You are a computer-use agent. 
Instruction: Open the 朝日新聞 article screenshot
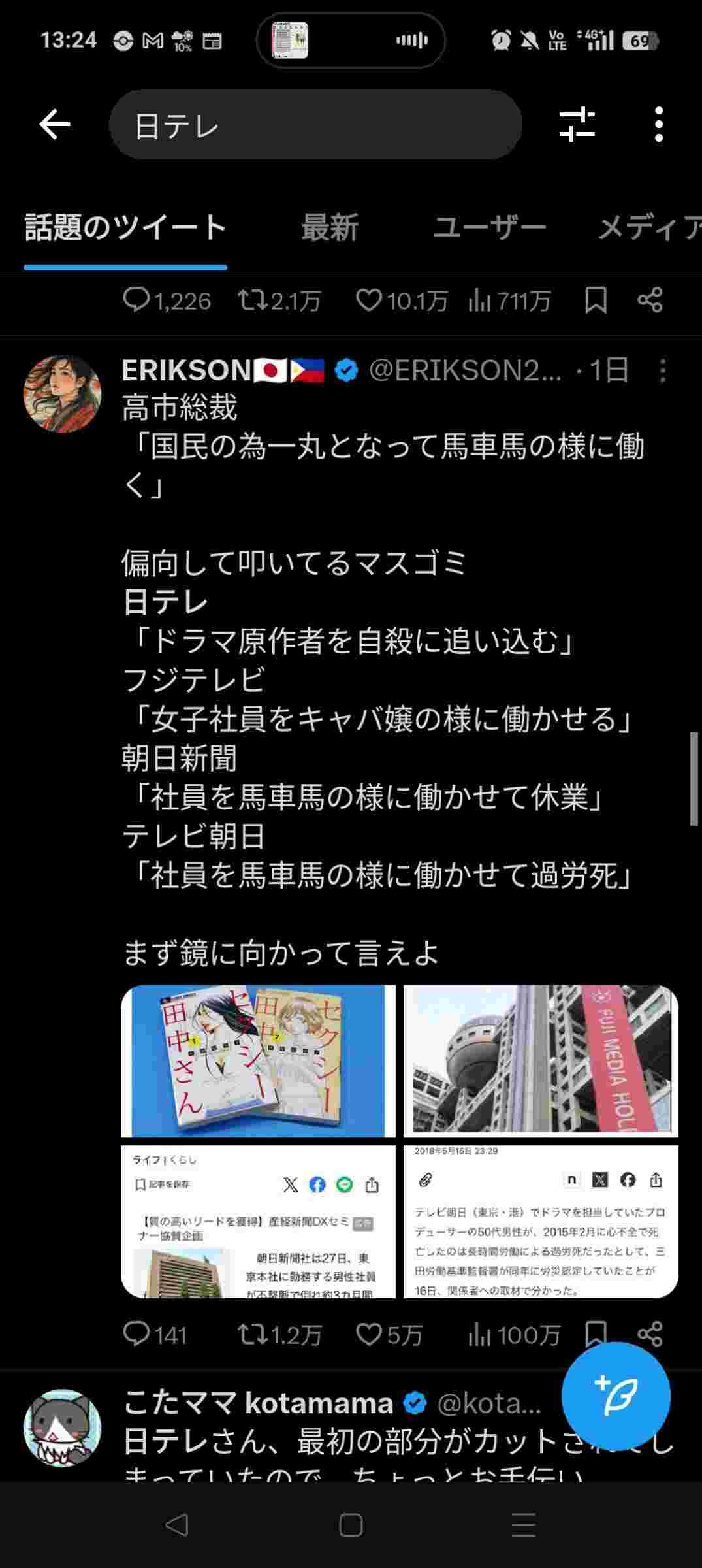point(259,1221)
